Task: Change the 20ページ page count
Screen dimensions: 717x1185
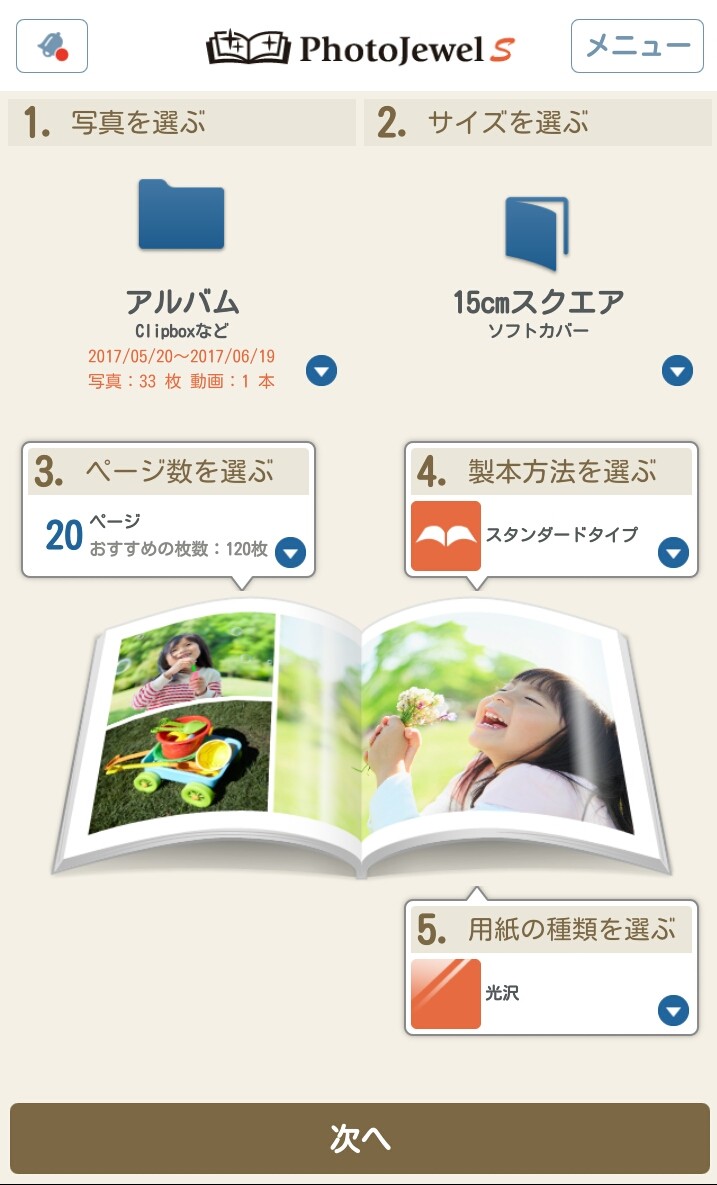Action: 290,552
